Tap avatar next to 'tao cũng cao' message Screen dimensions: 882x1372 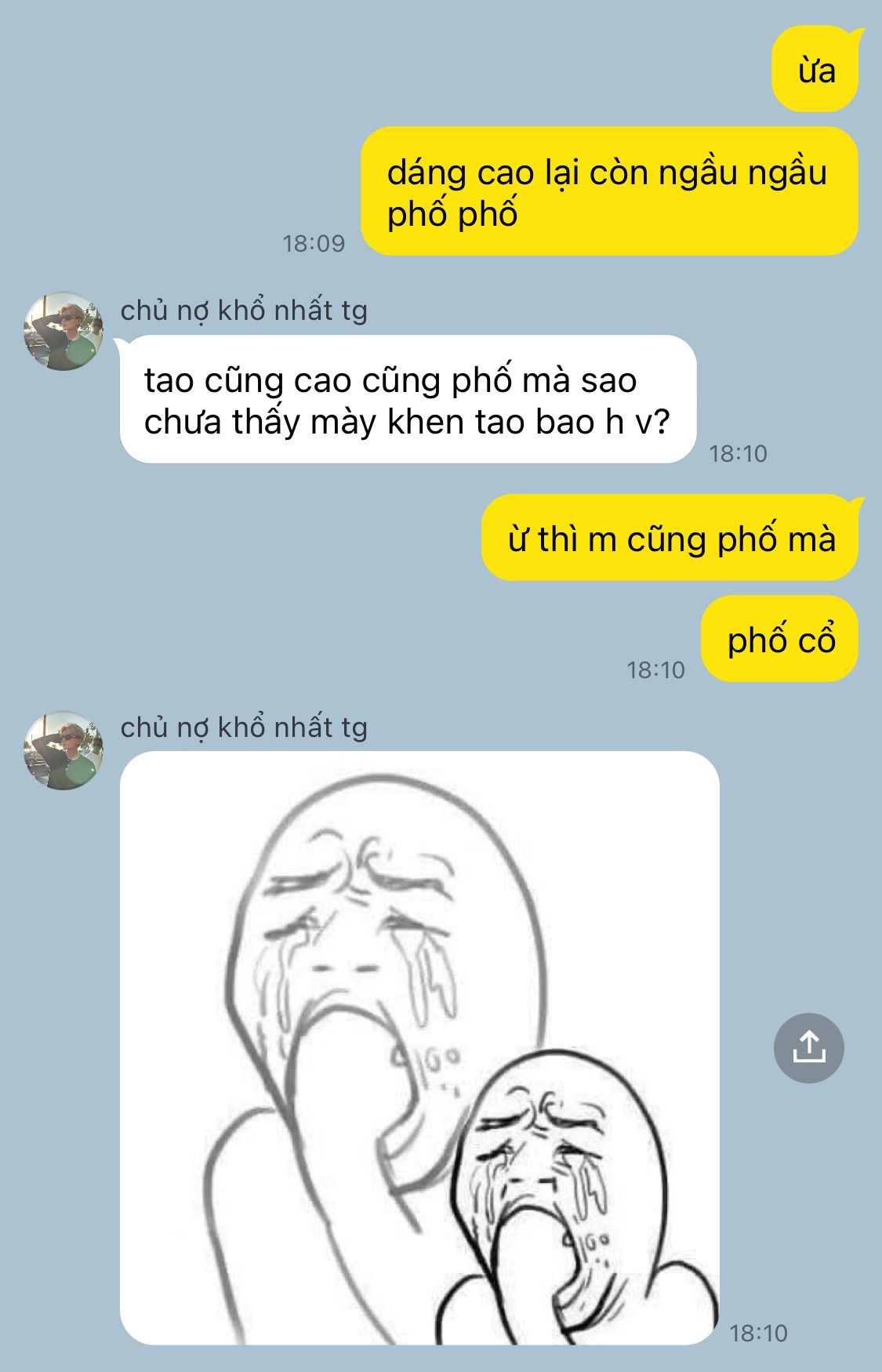click(x=64, y=332)
